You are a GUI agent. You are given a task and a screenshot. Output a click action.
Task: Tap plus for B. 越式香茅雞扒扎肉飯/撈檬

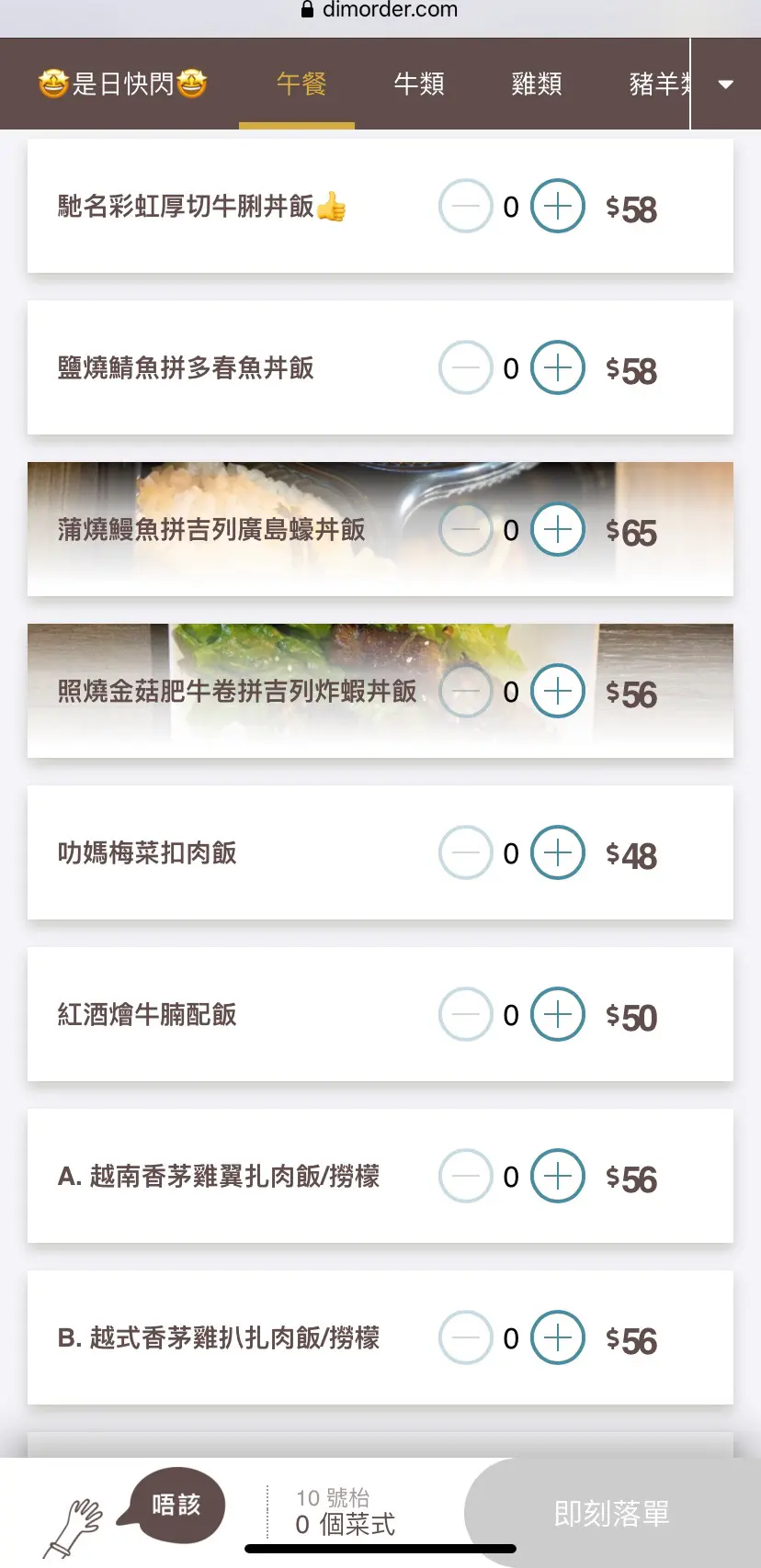coord(558,1338)
